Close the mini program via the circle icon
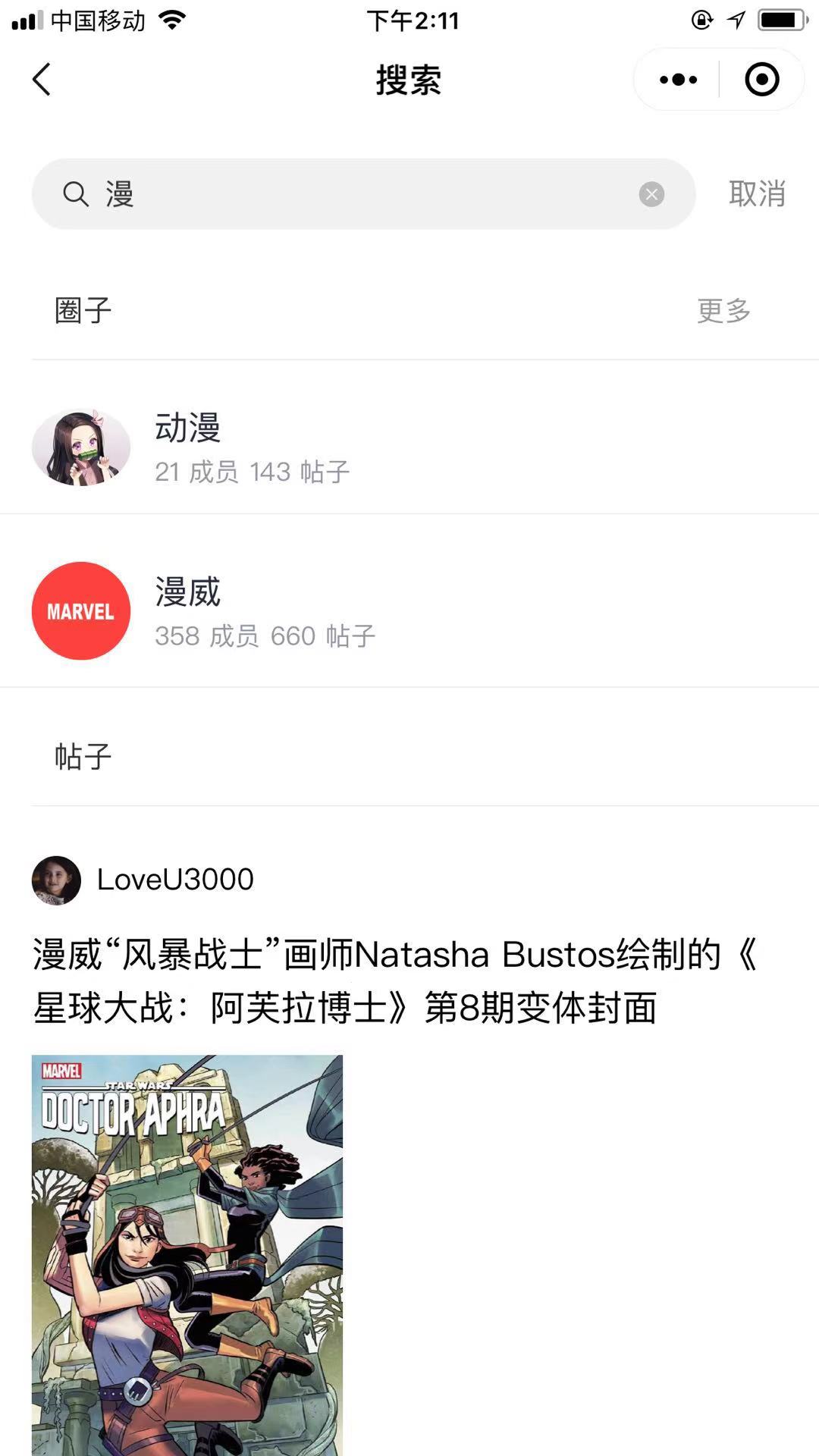Image resolution: width=819 pixels, height=1456 pixels. (x=761, y=80)
